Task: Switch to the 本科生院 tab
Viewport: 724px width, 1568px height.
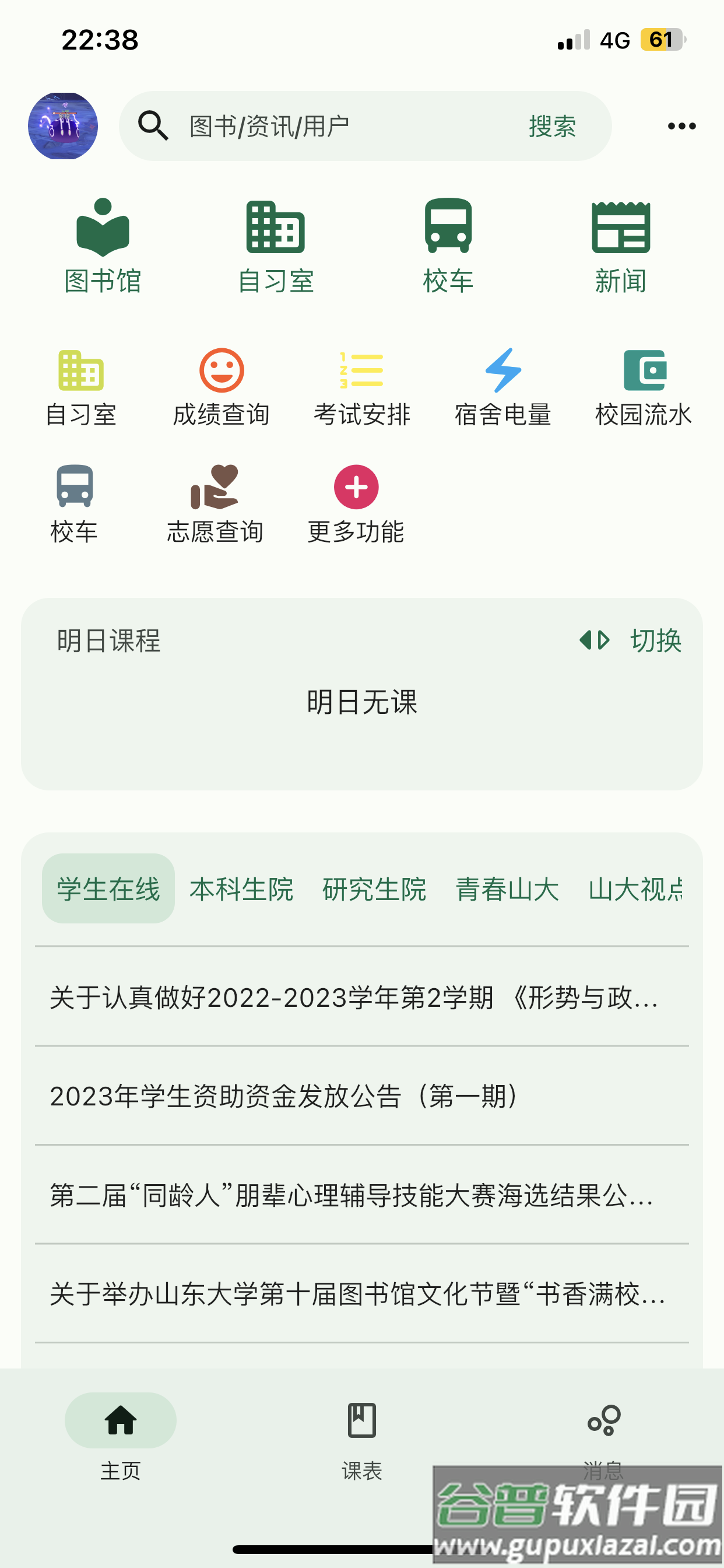Action: pyautogui.click(x=241, y=888)
